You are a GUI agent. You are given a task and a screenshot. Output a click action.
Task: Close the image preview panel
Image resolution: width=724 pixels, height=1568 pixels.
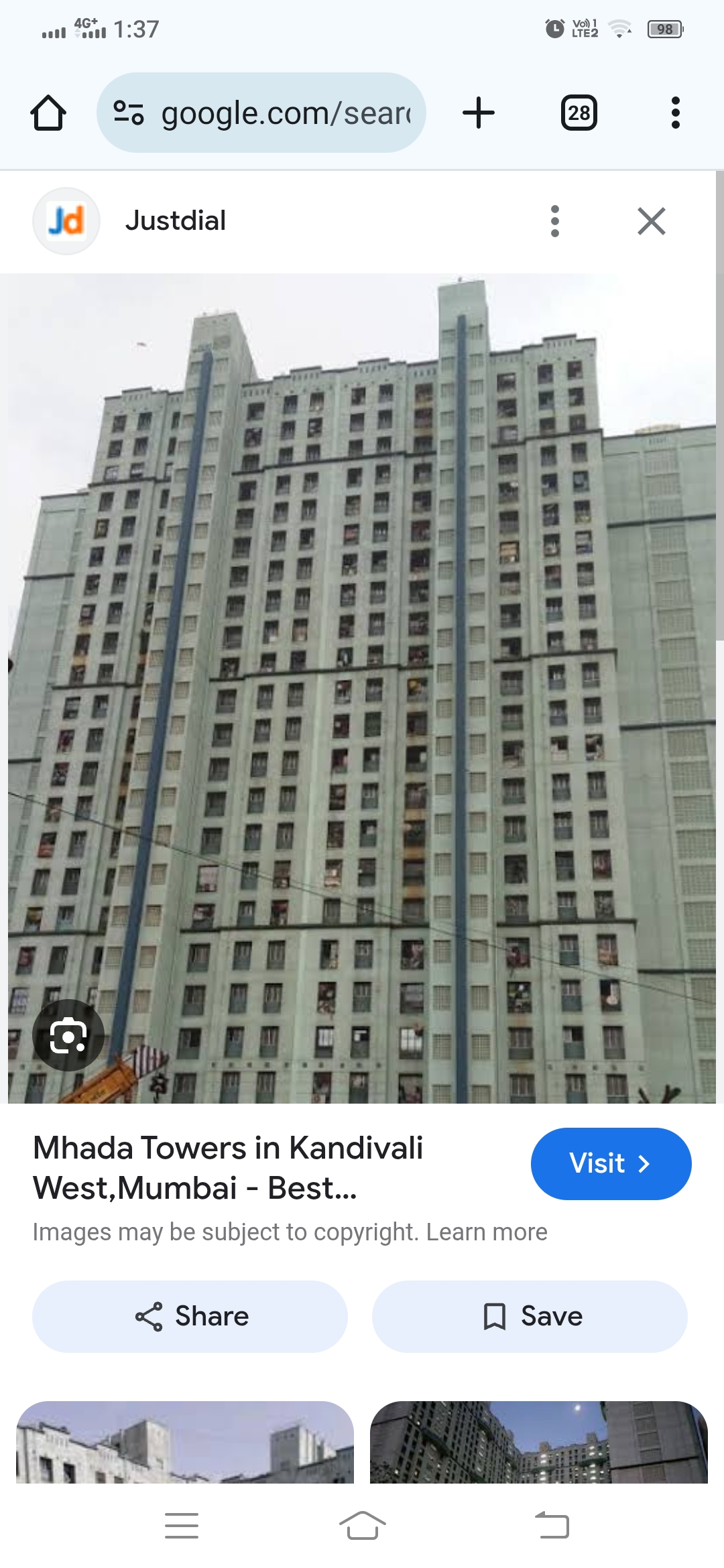pos(651,221)
